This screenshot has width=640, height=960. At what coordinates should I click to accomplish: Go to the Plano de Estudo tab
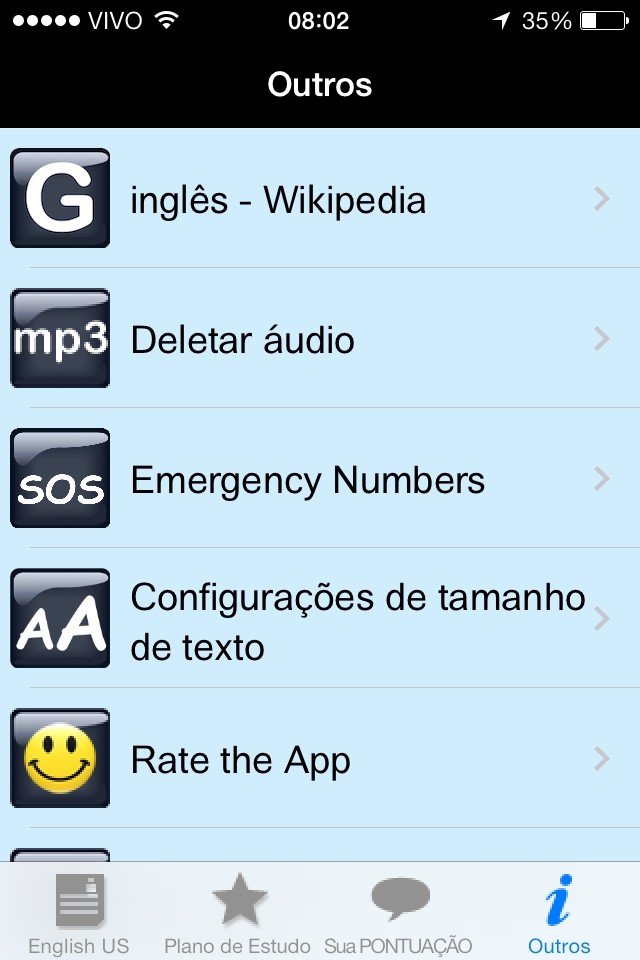[x=238, y=912]
